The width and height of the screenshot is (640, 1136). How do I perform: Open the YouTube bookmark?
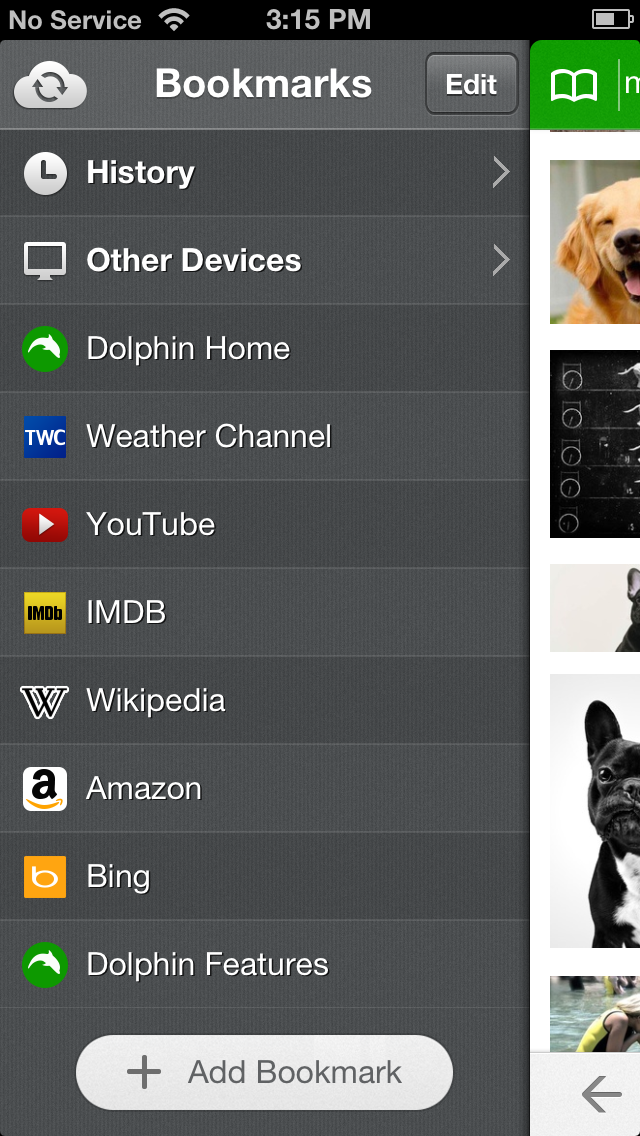[264, 525]
